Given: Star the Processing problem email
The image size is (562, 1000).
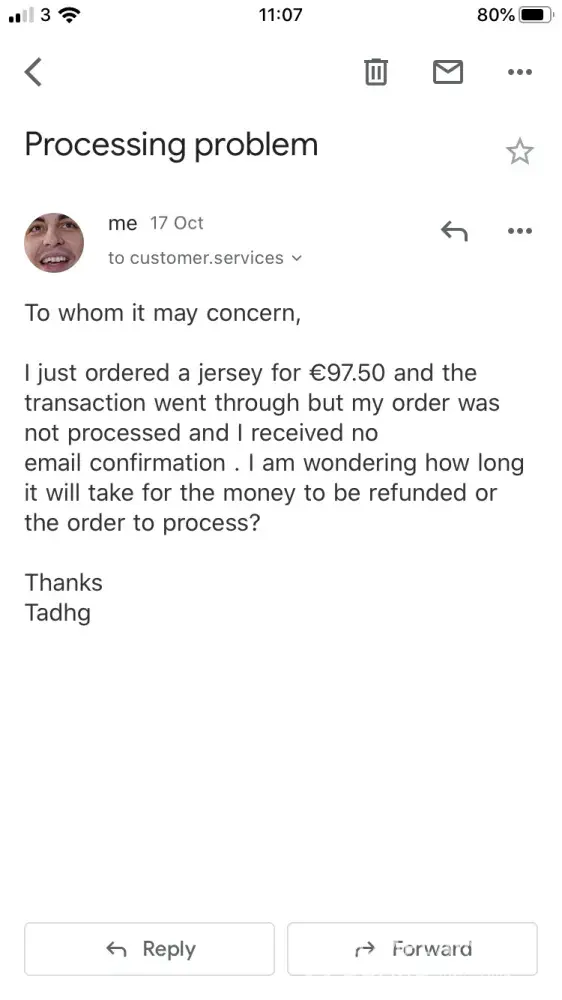Looking at the screenshot, I should click(x=519, y=152).
